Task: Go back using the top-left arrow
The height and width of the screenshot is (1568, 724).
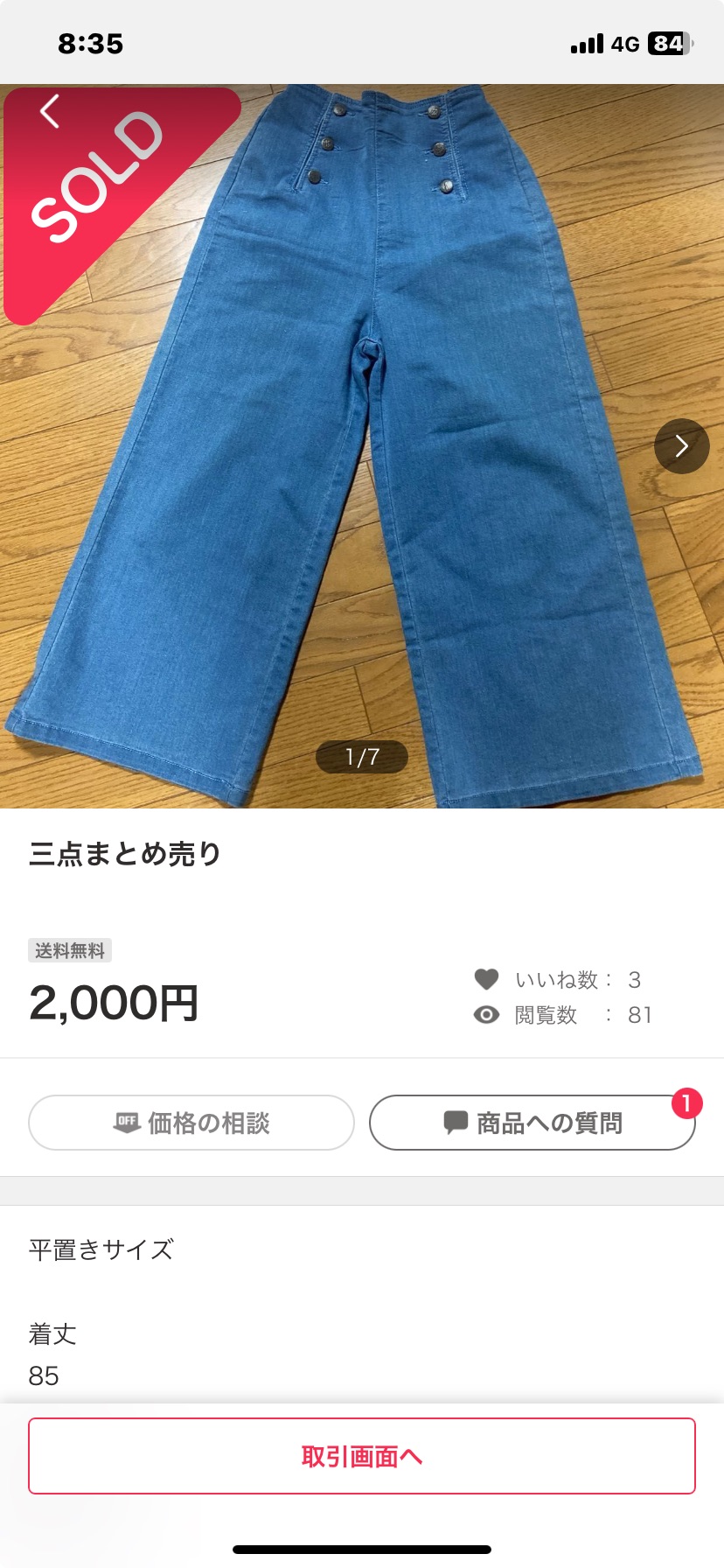Action: 50,112
